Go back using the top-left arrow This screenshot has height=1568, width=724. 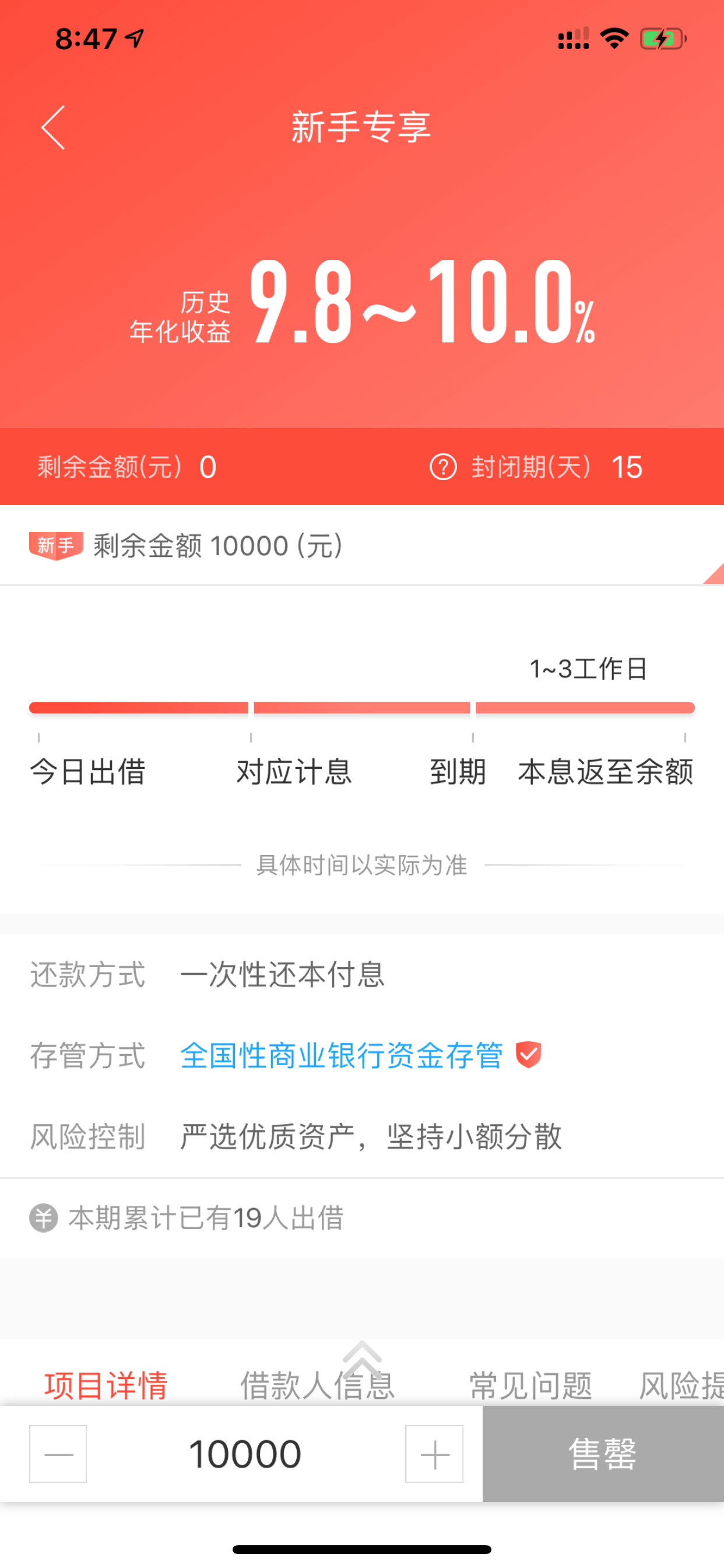[x=53, y=127]
